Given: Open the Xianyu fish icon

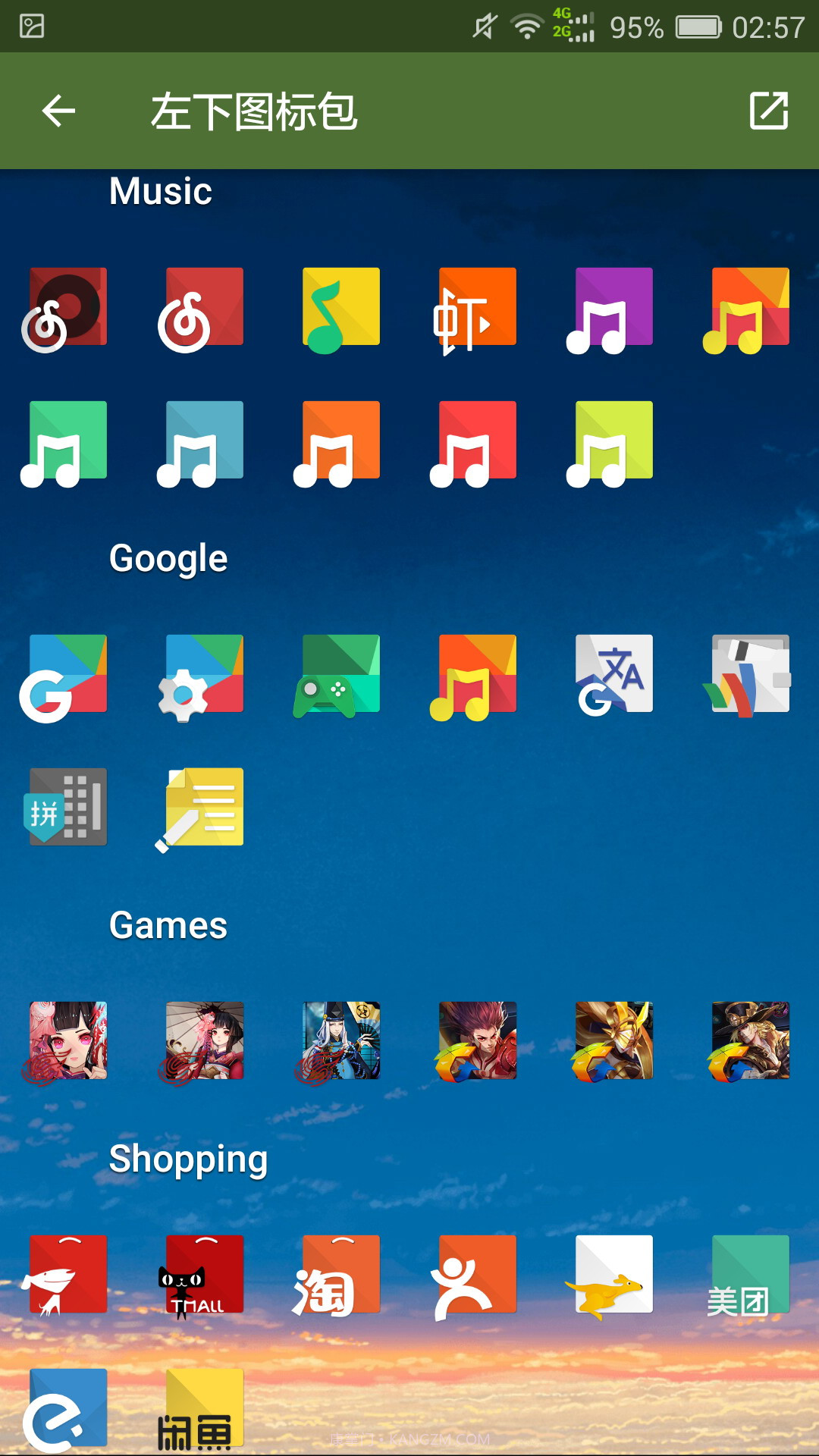Looking at the screenshot, I should [x=200, y=1410].
